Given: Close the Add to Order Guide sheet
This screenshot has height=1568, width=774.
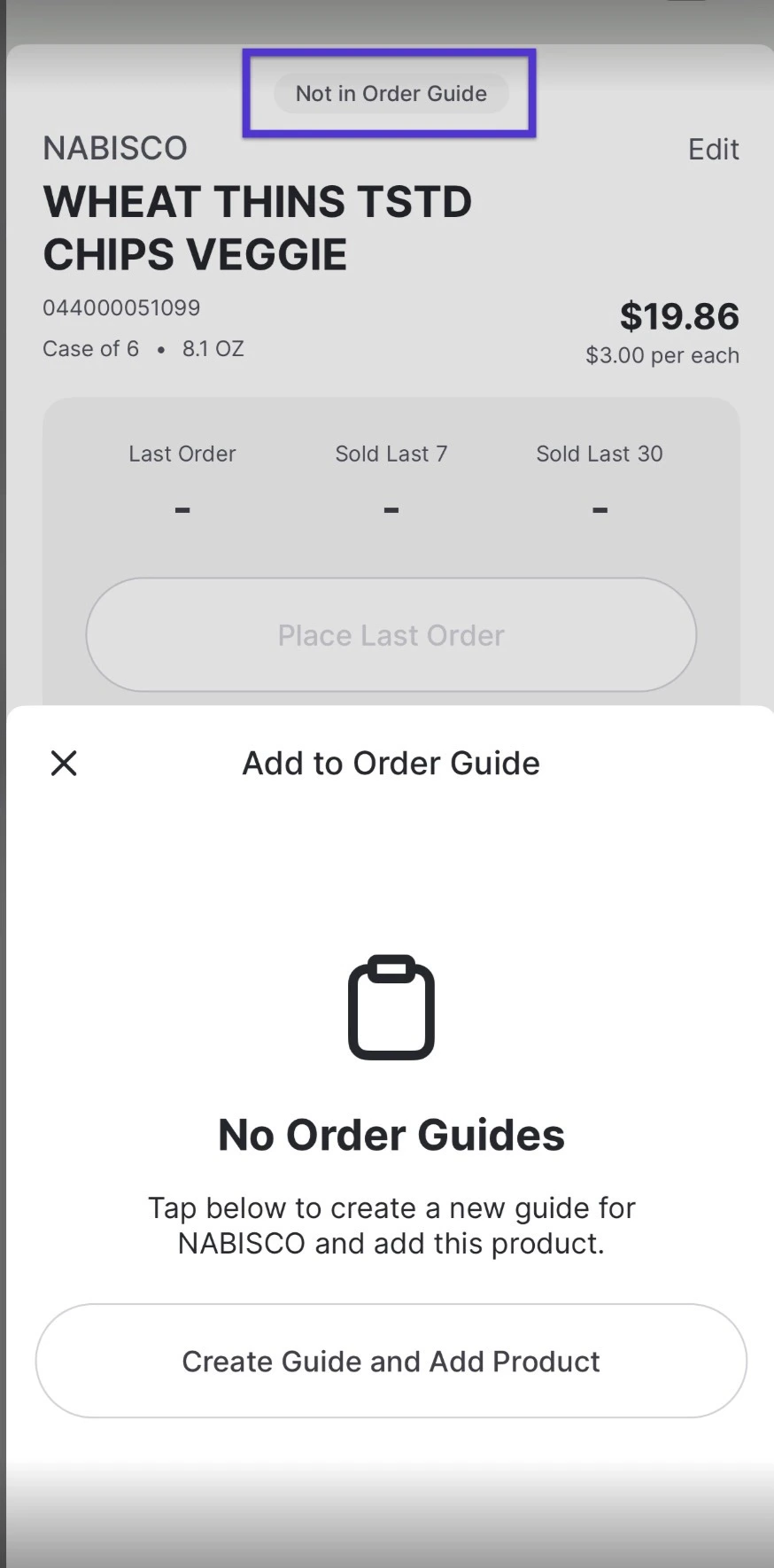Looking at the screenshot, I should pyautogui.click(x=64, y=763).
